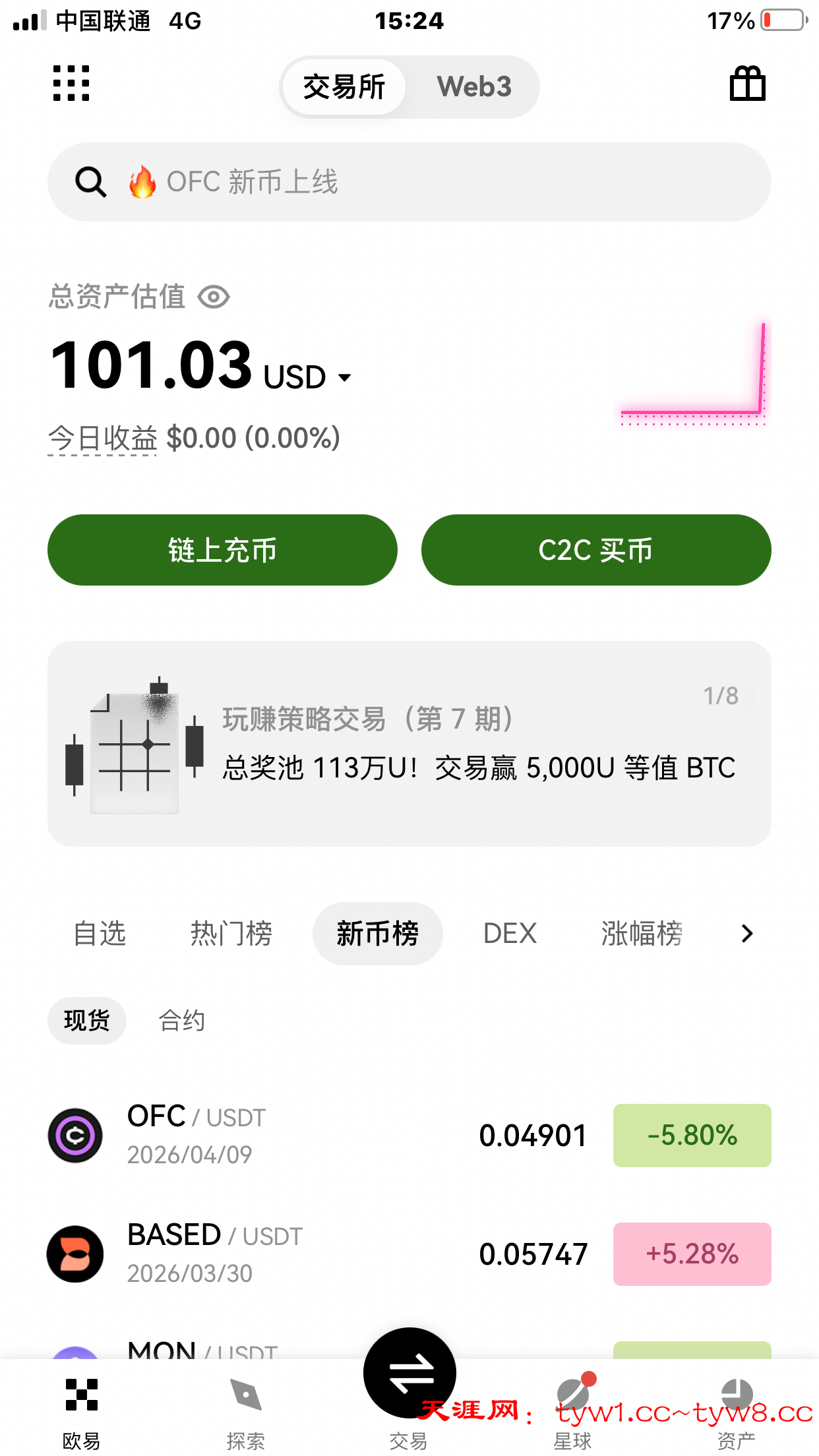819x1456 pixels.
Task: Tap the search magnifier icon
Action: click(x=91, y=182)
